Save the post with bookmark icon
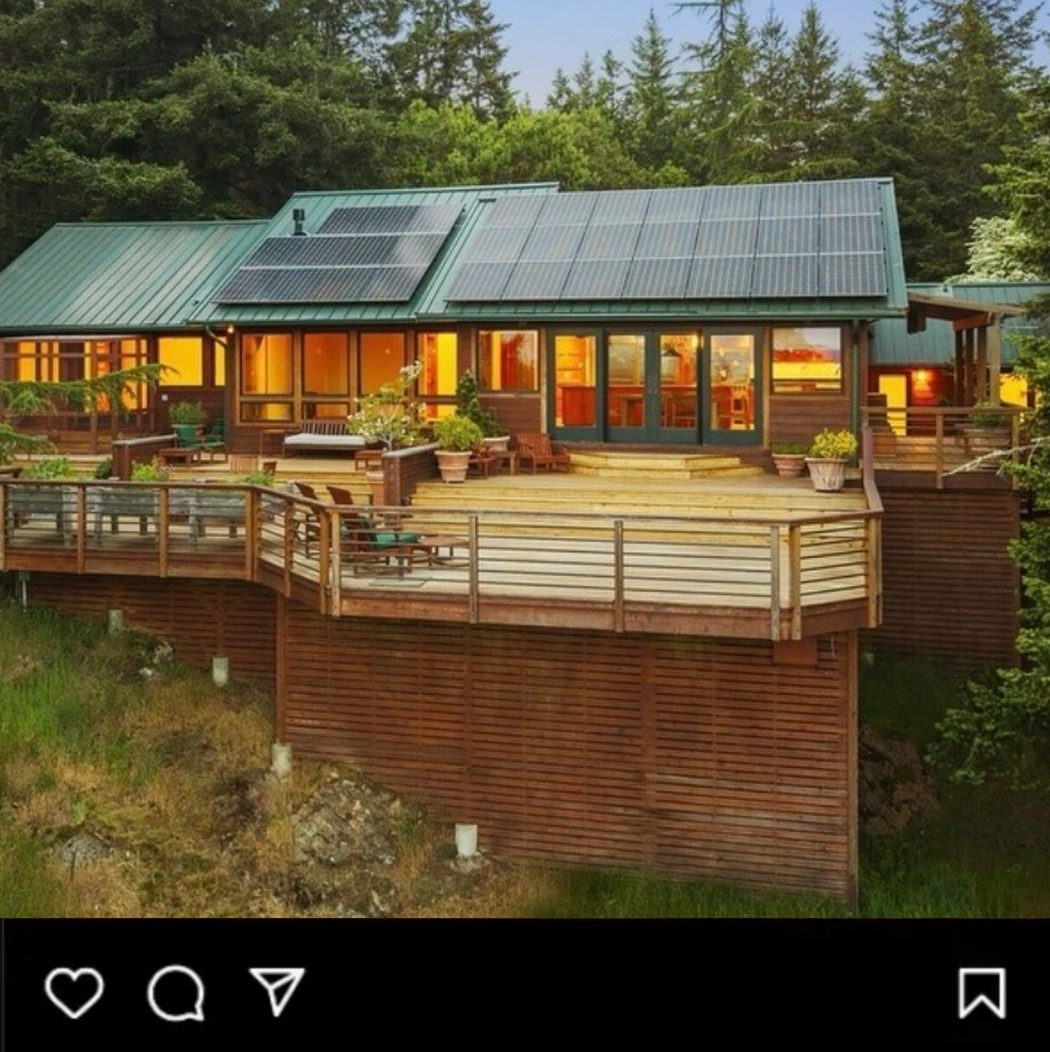 (982, 993)
